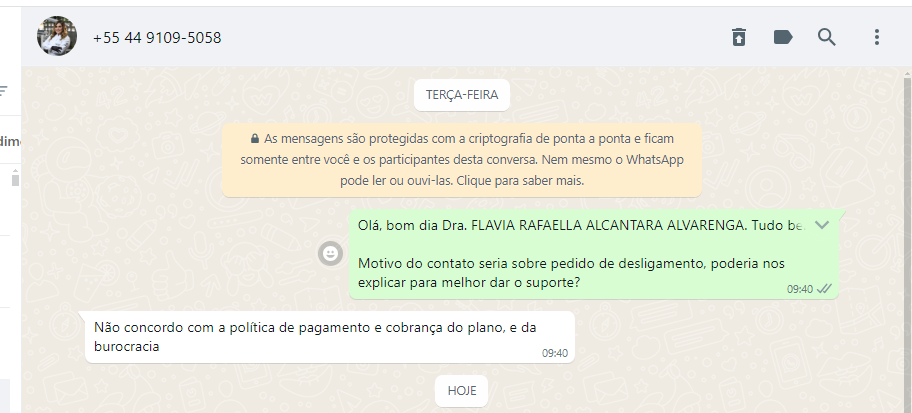Expand the message options chevron
Image resolution: width=912 pixels, height=413 pixels.
click(x=822, y=225)
